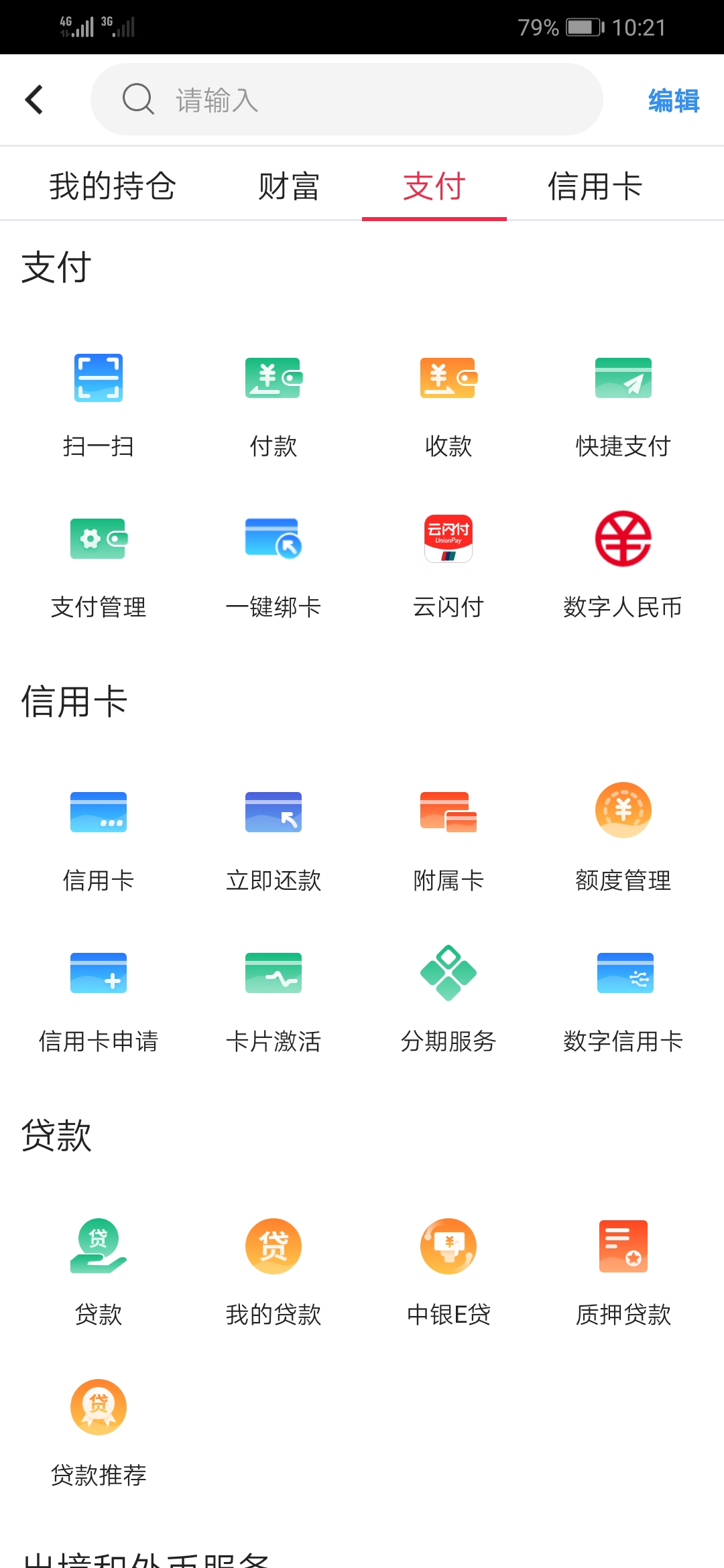724x1568 pixels.
Task: Open 卡片激活 card activation
Action: (x=273, y=998)
